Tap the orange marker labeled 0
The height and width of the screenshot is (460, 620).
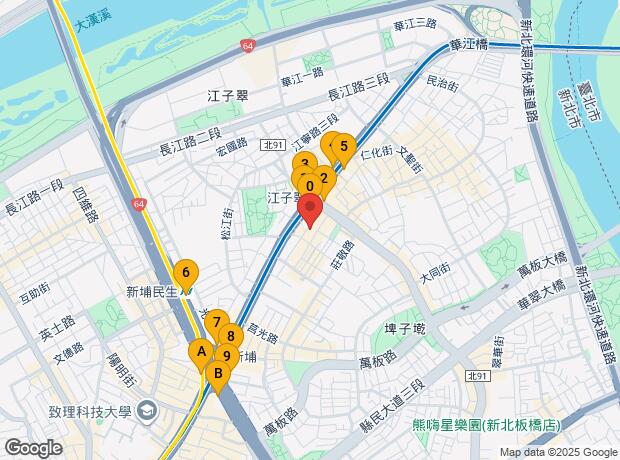coord(310,186)
